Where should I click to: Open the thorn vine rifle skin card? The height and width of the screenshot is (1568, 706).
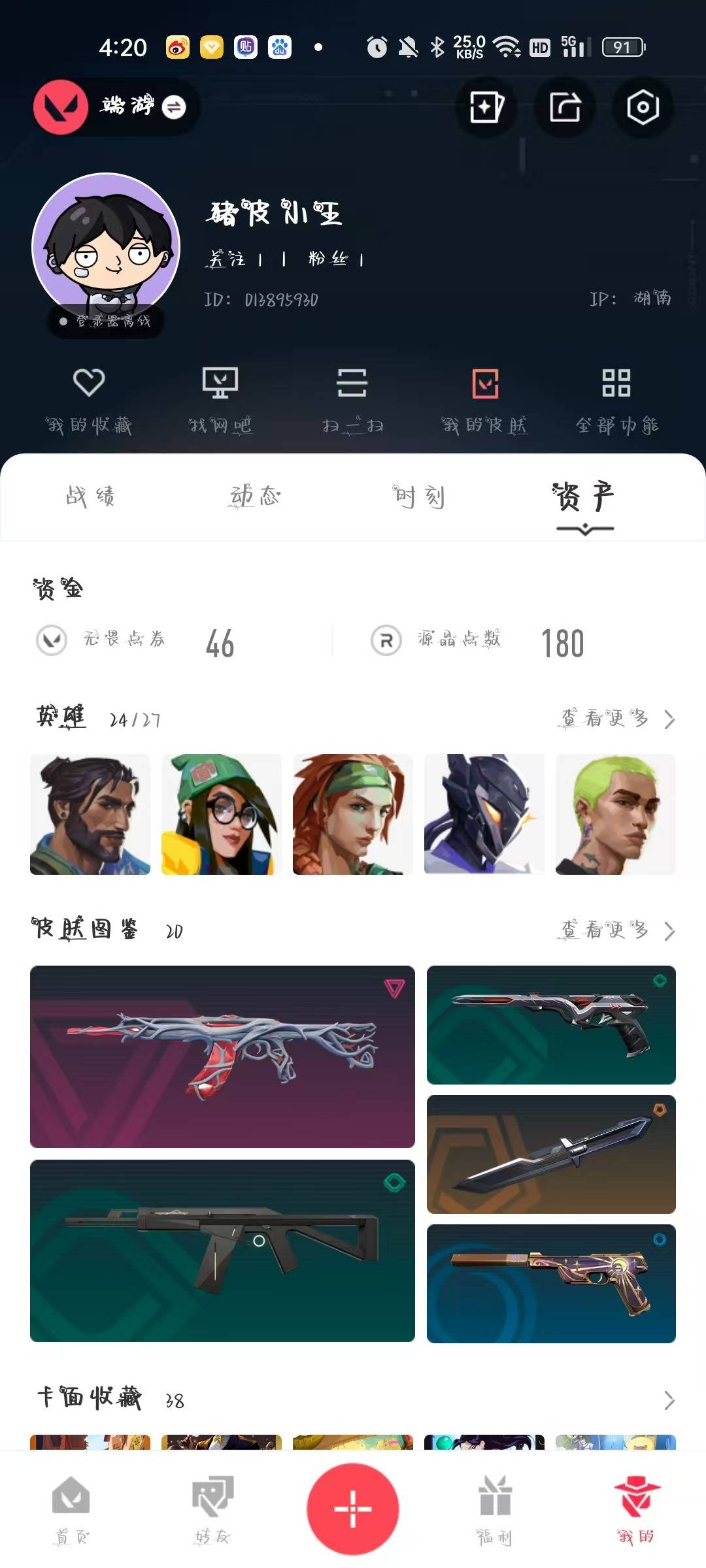click(222, 1056)
